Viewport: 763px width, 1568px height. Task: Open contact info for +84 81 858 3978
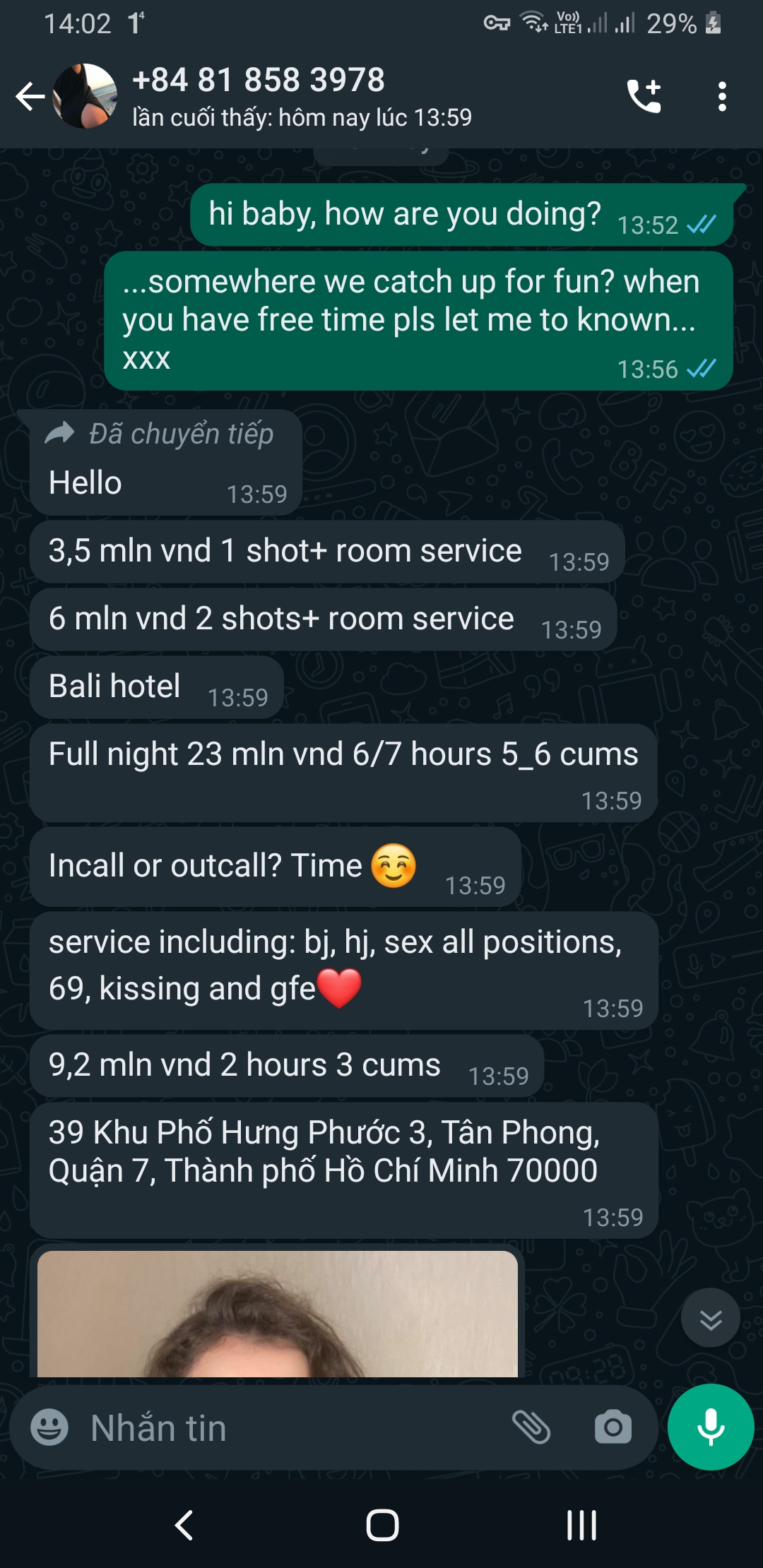(x=302, y=97)
